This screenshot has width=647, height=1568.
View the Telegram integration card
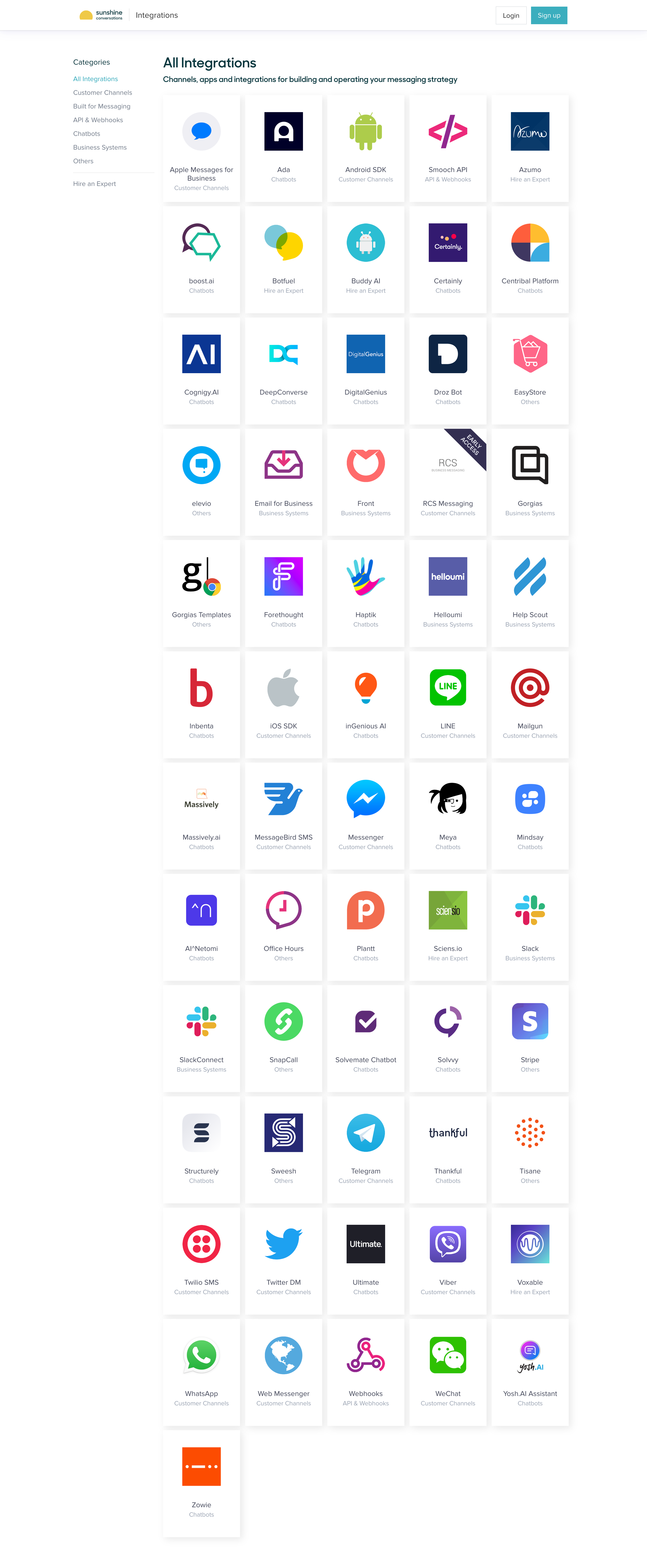pyautogui.click(x=366, y=1150)
